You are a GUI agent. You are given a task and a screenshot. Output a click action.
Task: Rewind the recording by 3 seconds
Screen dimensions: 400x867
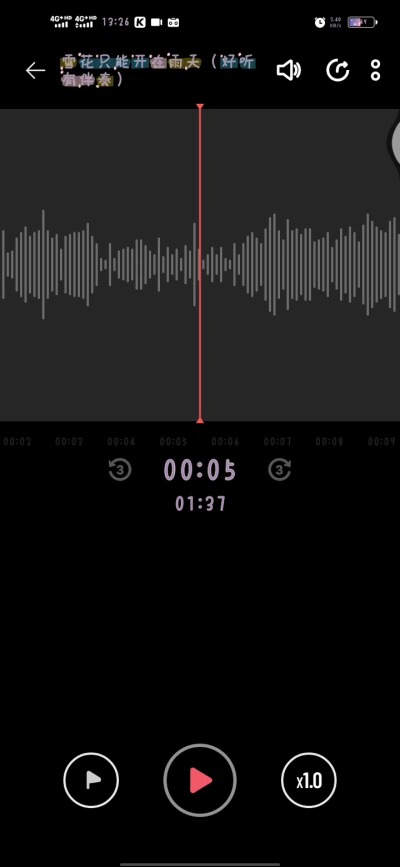[120, 469]
